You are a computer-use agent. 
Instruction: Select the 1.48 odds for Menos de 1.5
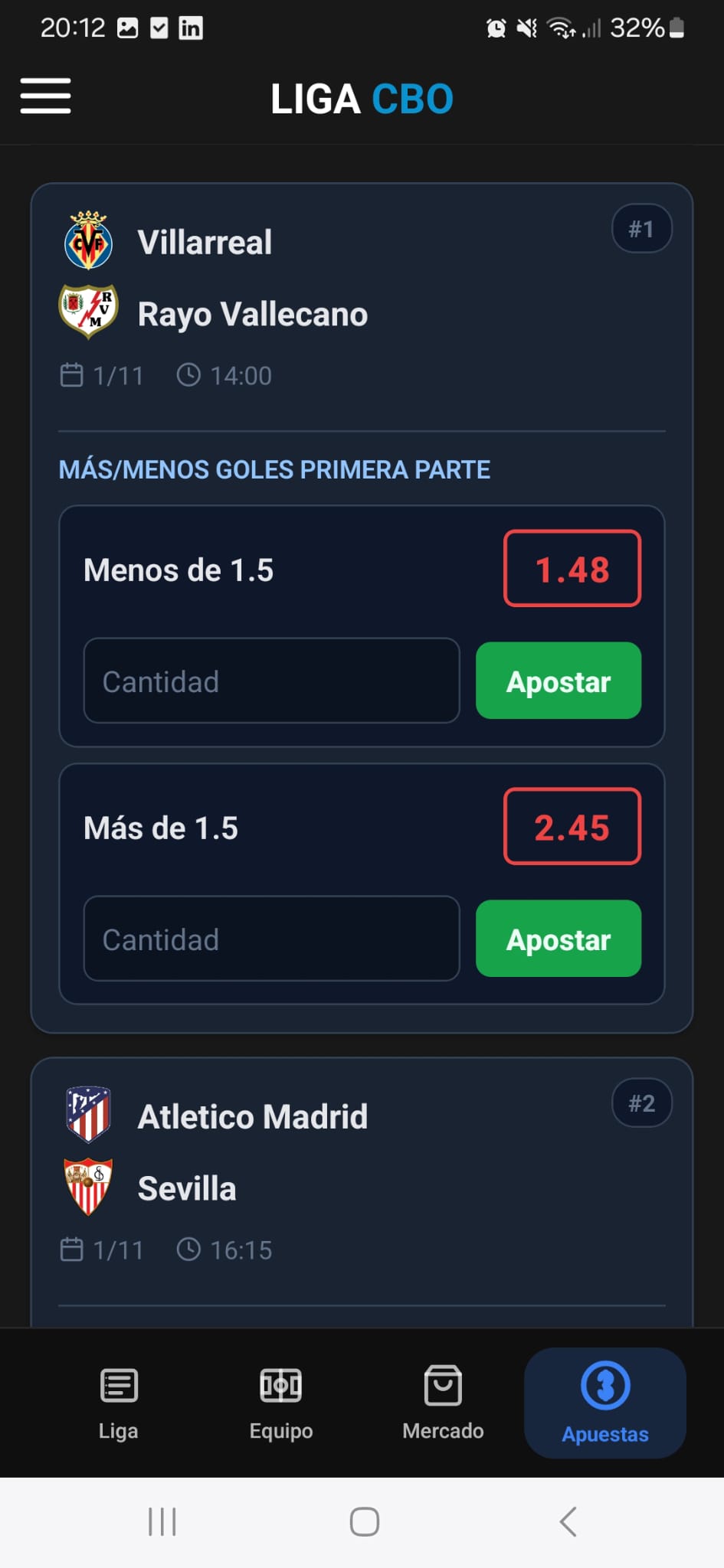tap(572, 569)
